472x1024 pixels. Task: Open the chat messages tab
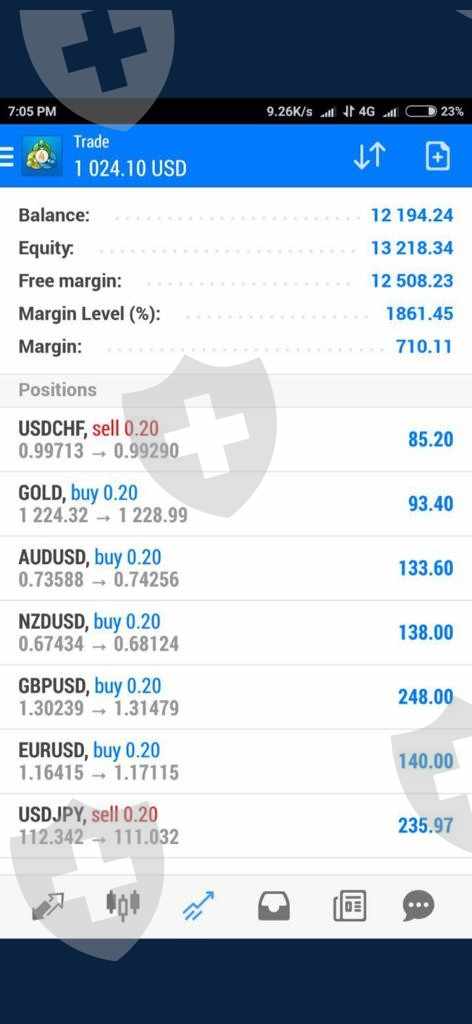418,906
